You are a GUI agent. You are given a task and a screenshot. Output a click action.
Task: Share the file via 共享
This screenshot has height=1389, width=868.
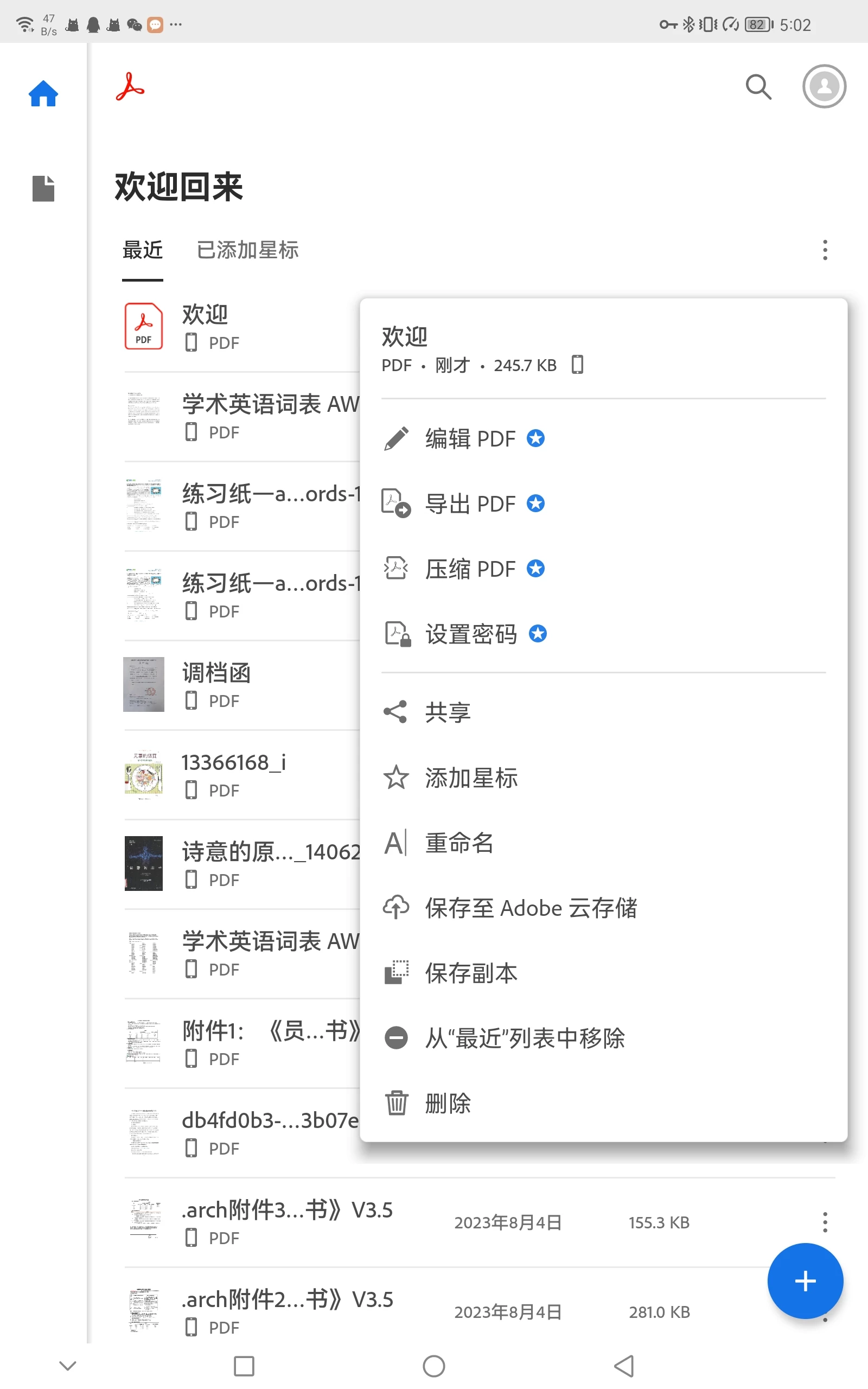[448, 712]
